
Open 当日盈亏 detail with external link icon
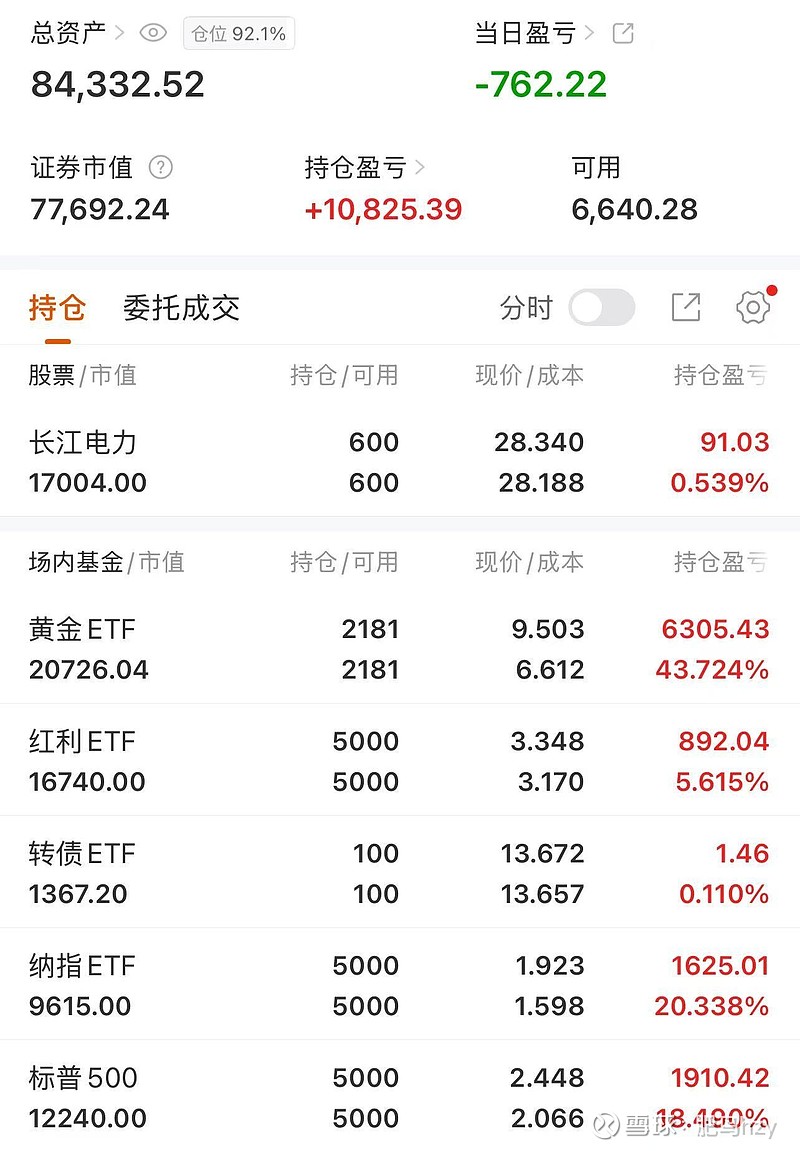pos(622,32)
